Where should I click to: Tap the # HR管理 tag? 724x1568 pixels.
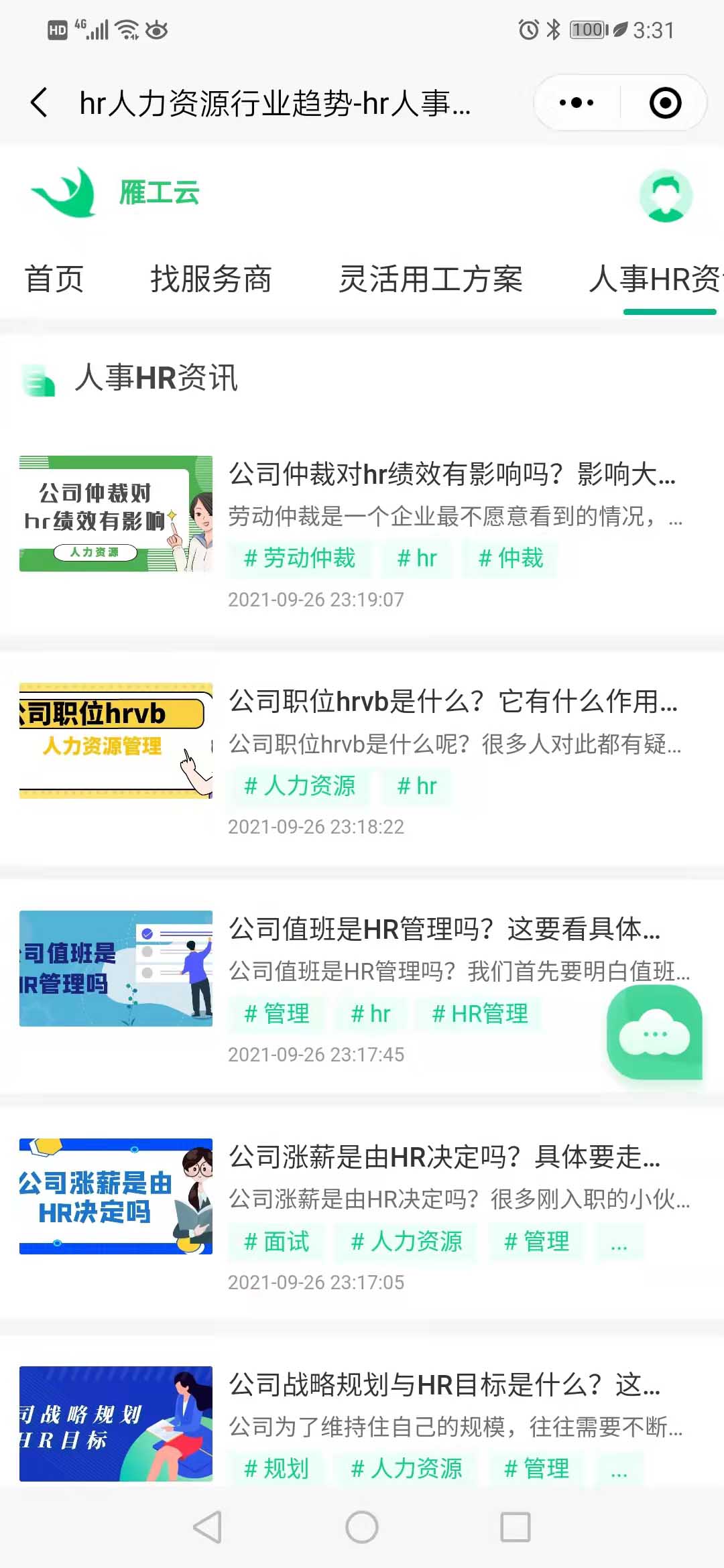(x=479, y=1014)
